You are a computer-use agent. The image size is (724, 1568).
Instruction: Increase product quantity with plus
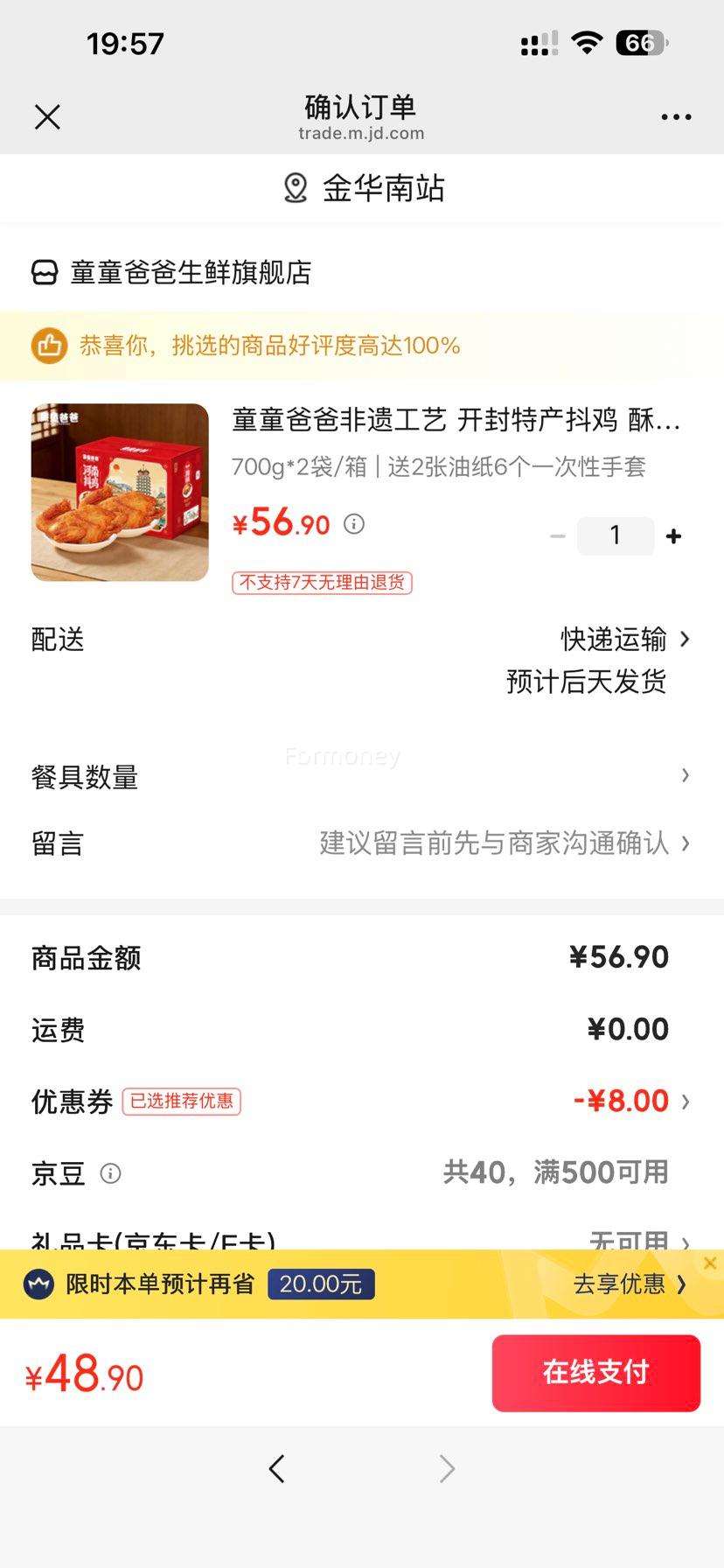click(x=673, y=536)
